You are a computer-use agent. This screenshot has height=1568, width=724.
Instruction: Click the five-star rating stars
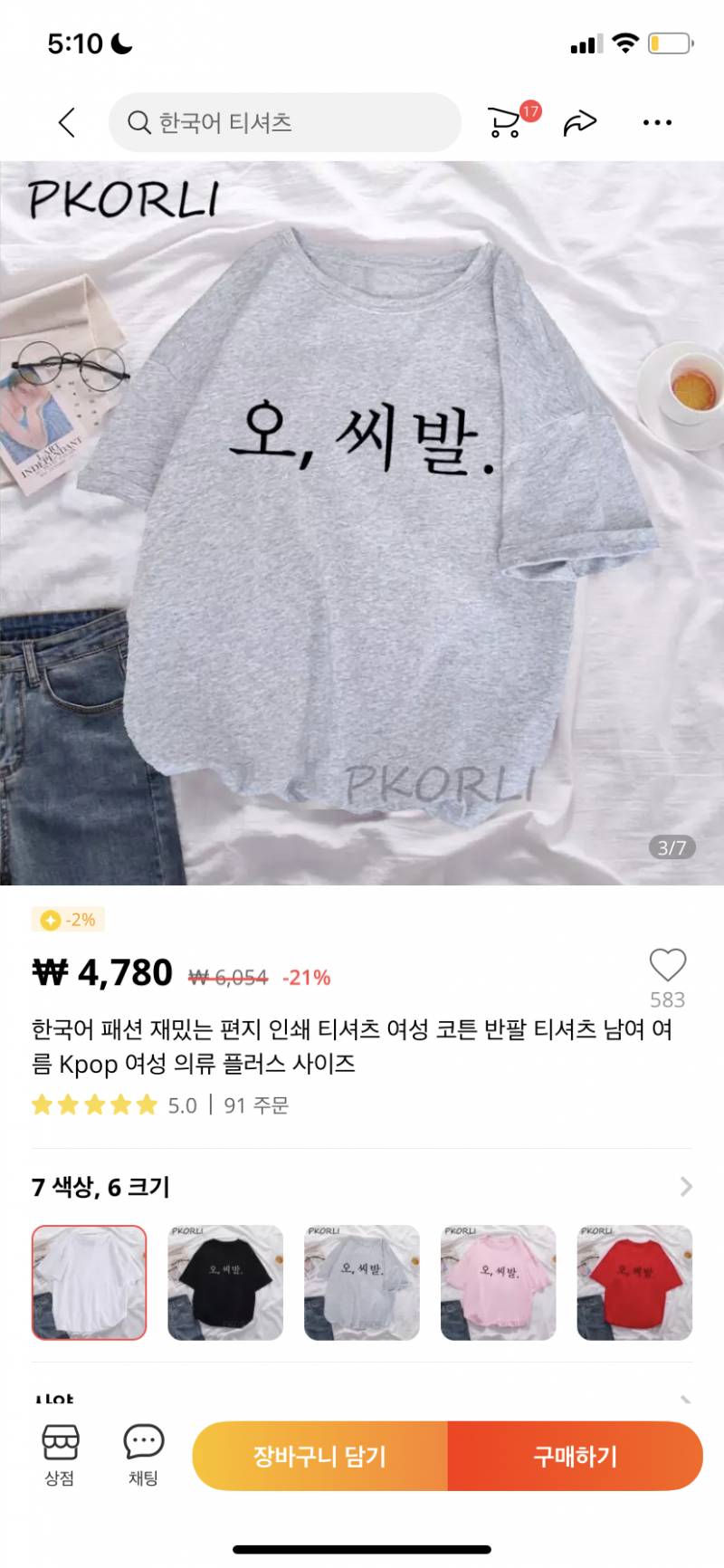tap(93, 1105)
